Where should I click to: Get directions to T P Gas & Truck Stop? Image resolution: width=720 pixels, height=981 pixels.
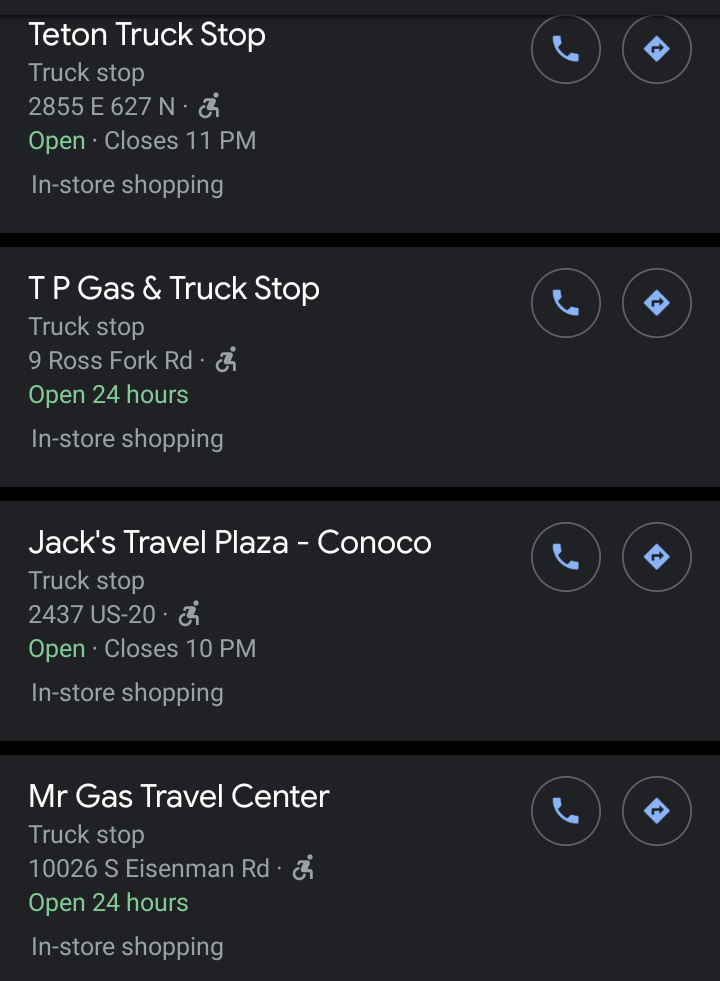657,302
